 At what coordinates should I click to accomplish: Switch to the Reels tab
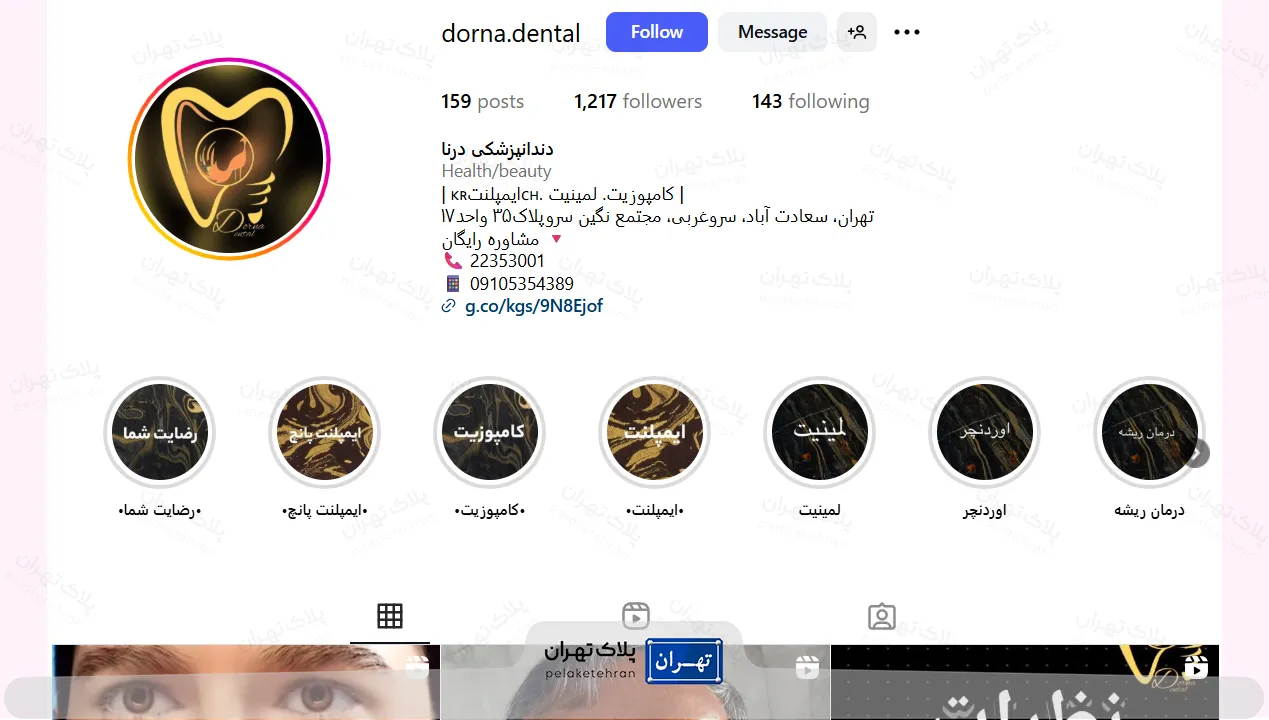pos(635,616)
